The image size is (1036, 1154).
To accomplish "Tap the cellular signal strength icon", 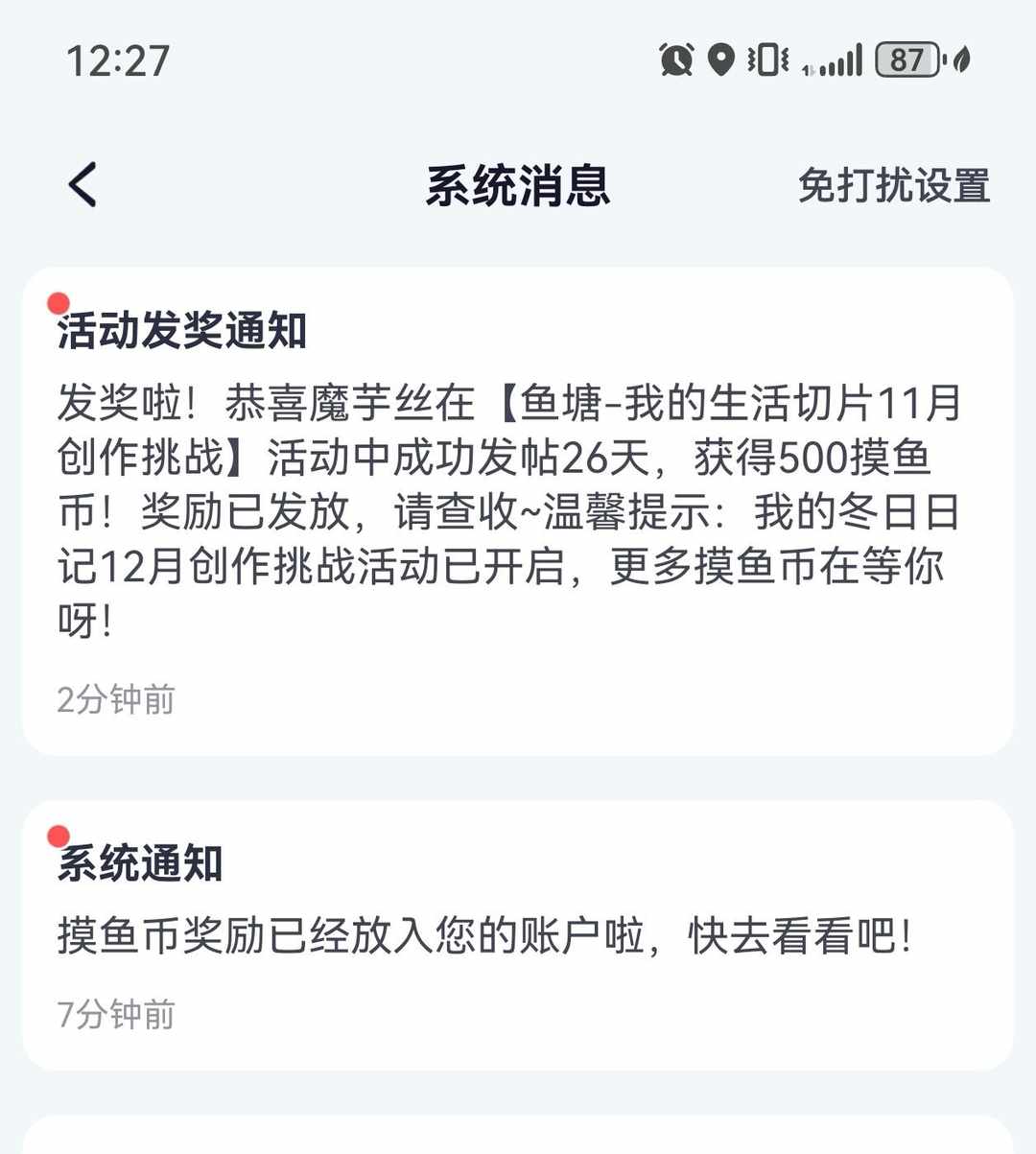I will 839,59.
